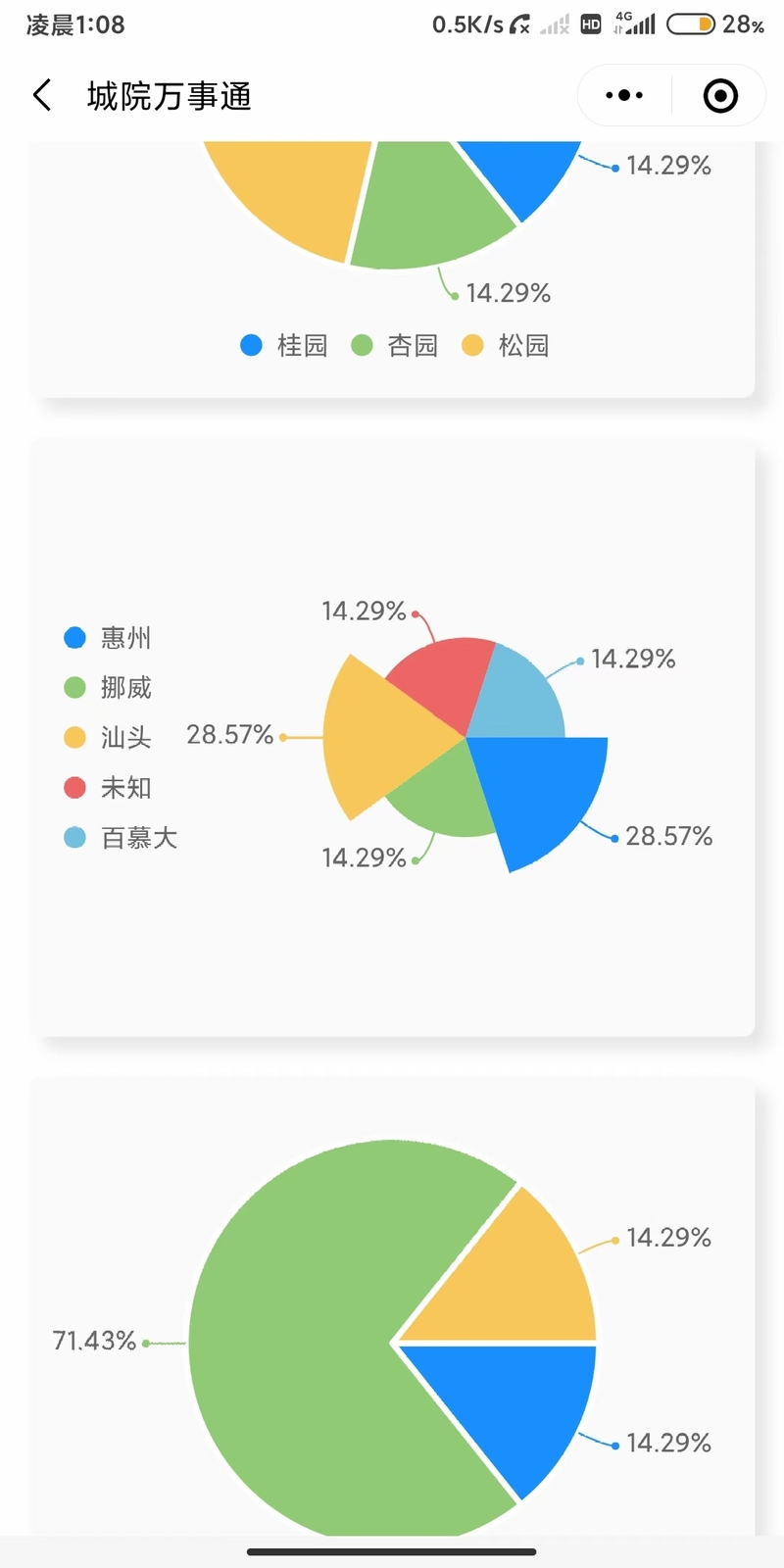Viewport: 784px width, 1568px height.
Task: Toggle the 松园 legend item
Action: point(506,345)
